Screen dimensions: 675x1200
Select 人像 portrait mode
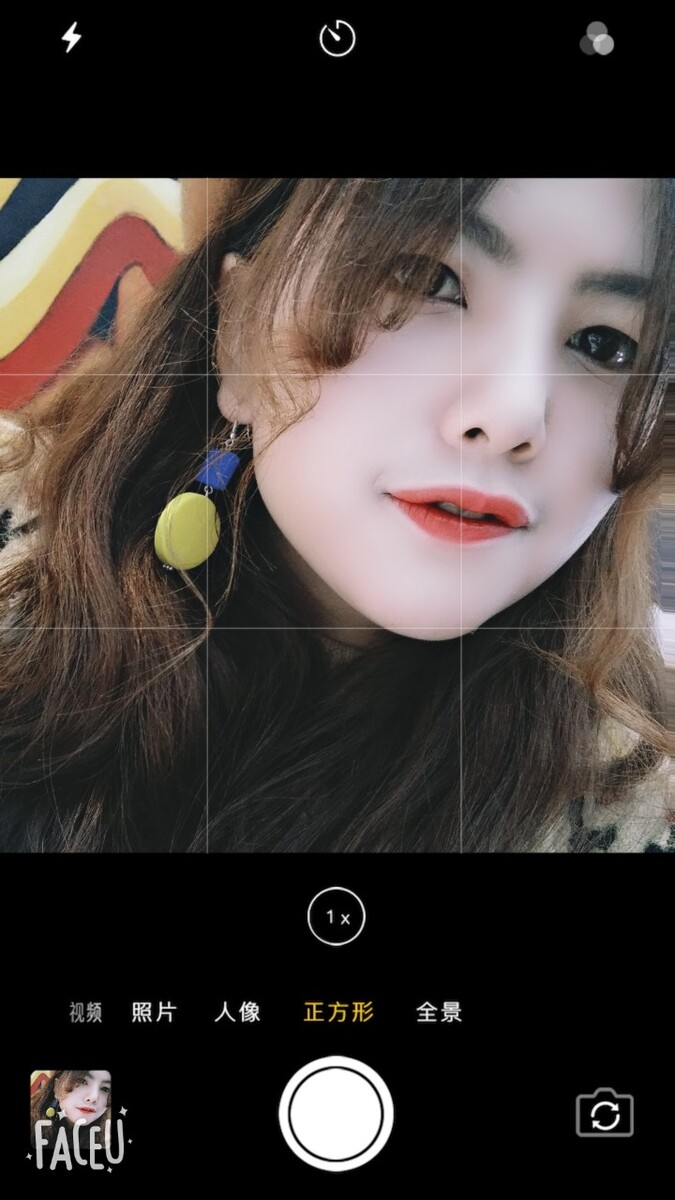(237, 1012)
